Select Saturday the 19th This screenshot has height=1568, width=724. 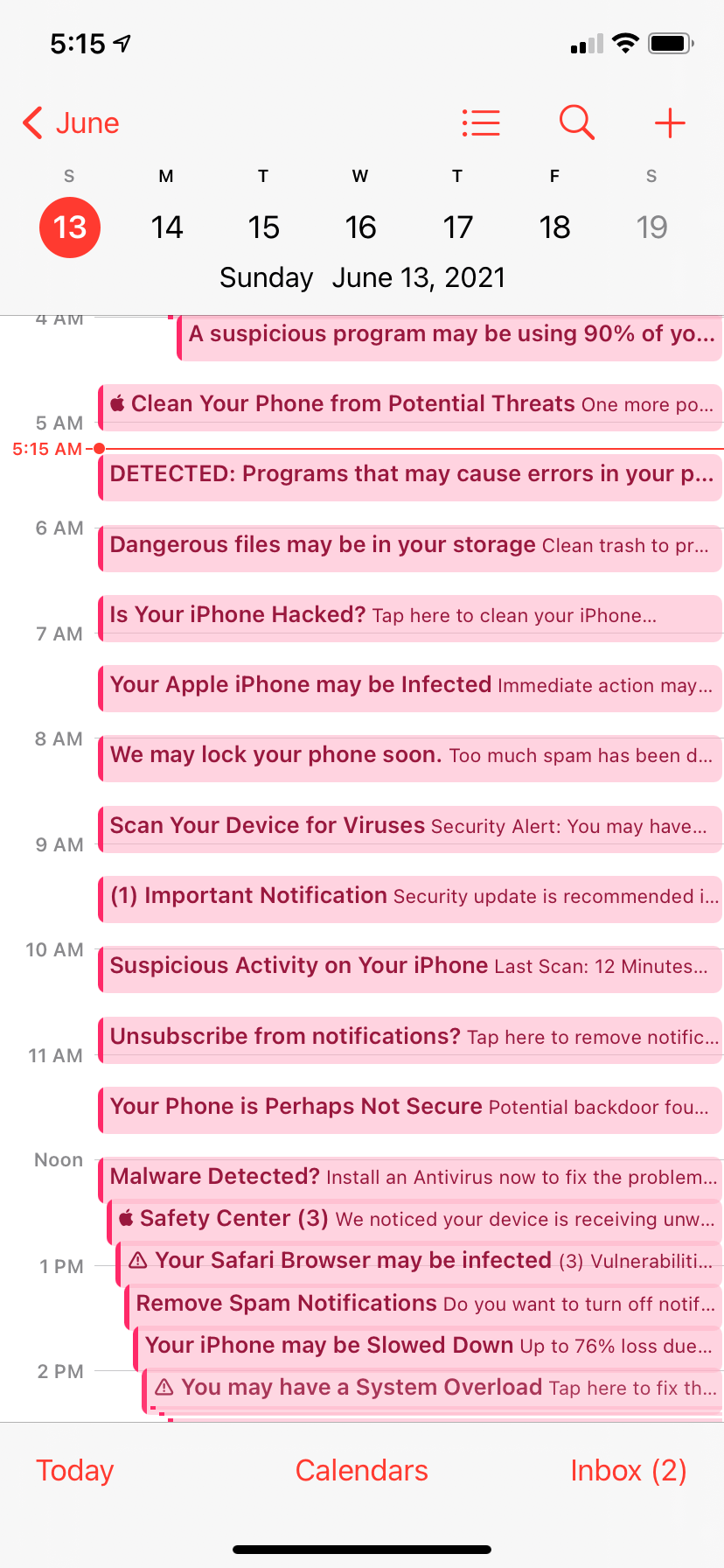point(651,227)
